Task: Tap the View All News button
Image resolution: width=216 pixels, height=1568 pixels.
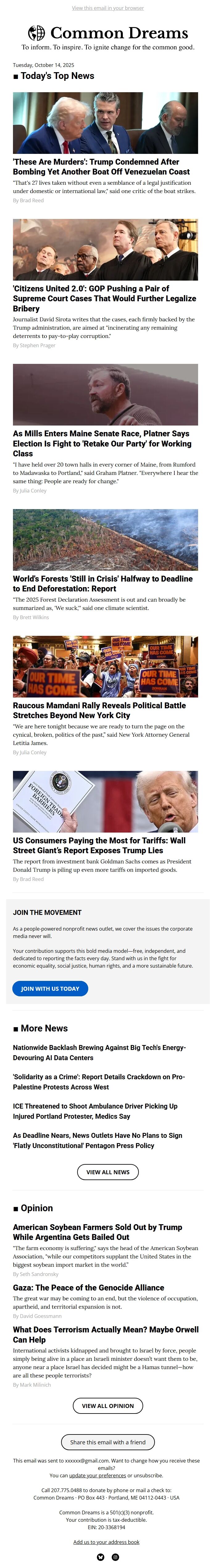Action: (x=108, y=1172)
